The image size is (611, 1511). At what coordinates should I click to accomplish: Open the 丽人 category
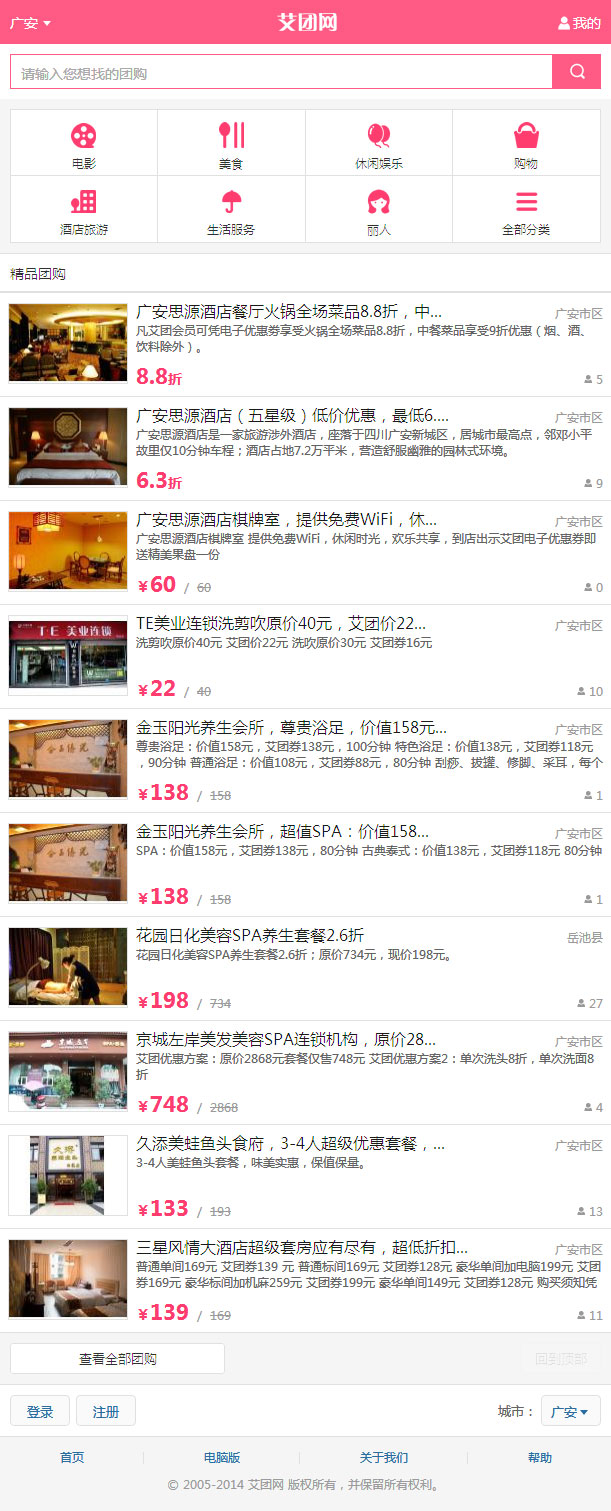(x=379, y=210)
